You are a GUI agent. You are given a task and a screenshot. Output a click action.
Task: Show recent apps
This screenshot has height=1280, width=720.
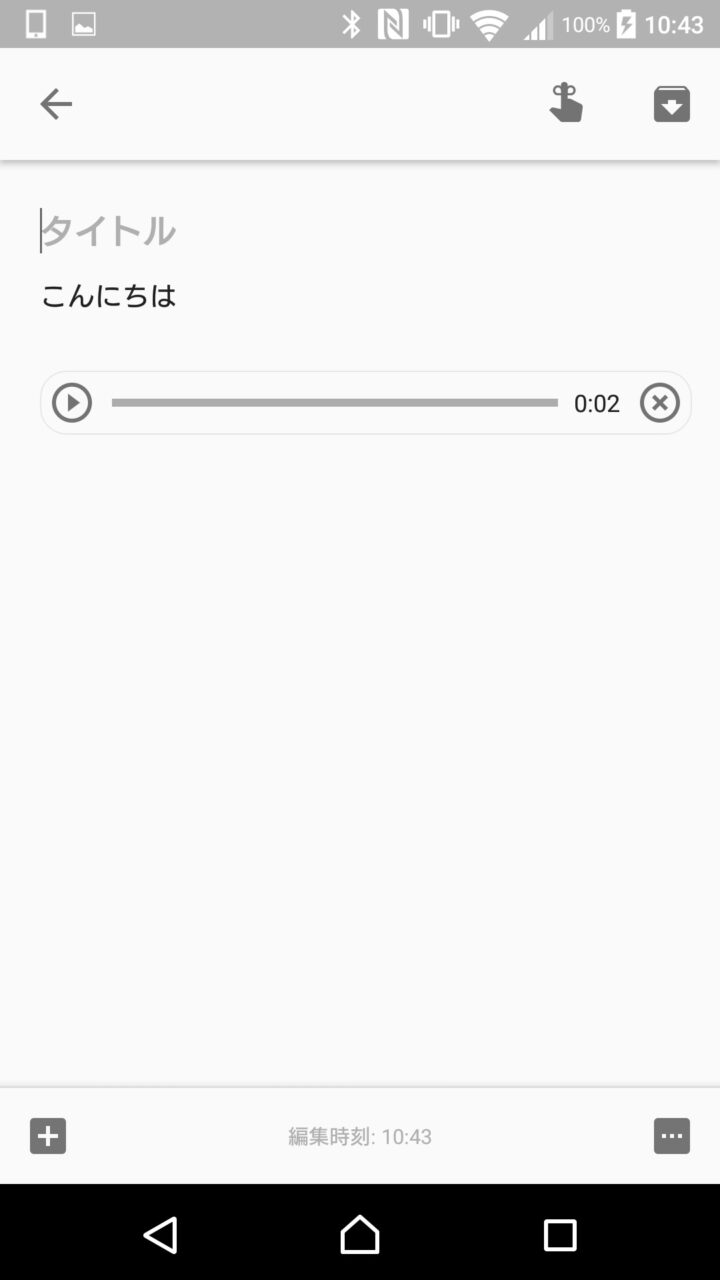pos(560,1235)
